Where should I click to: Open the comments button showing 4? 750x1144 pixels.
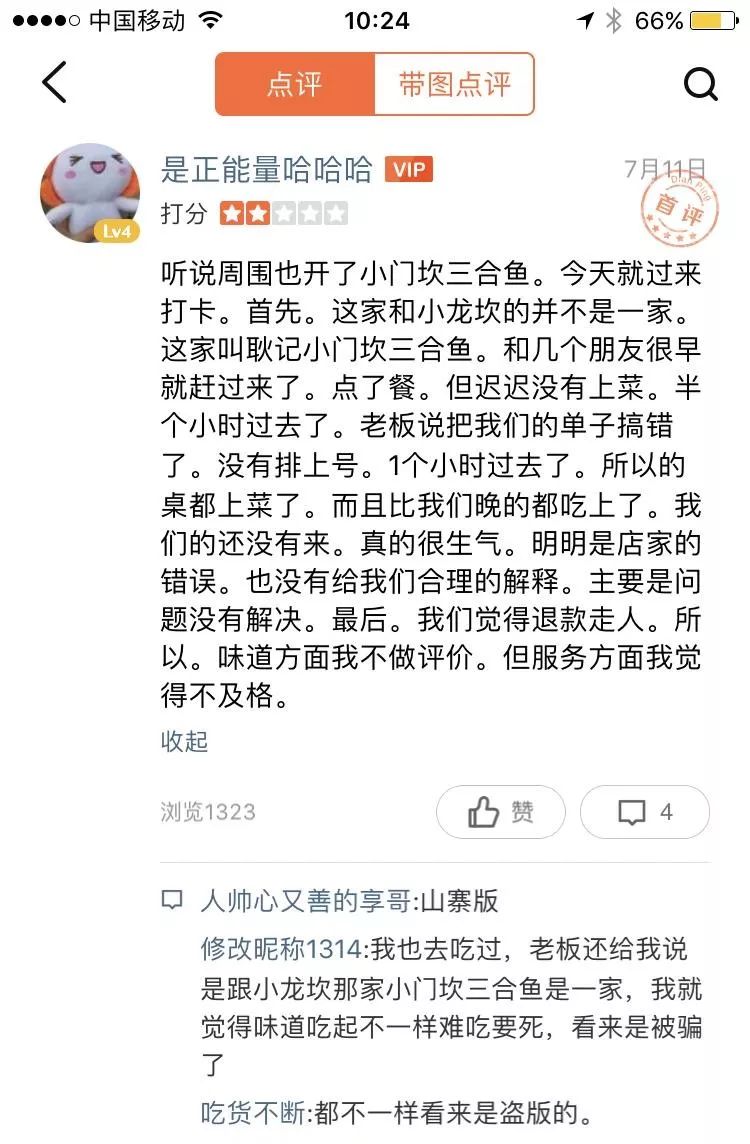[645, 812]
